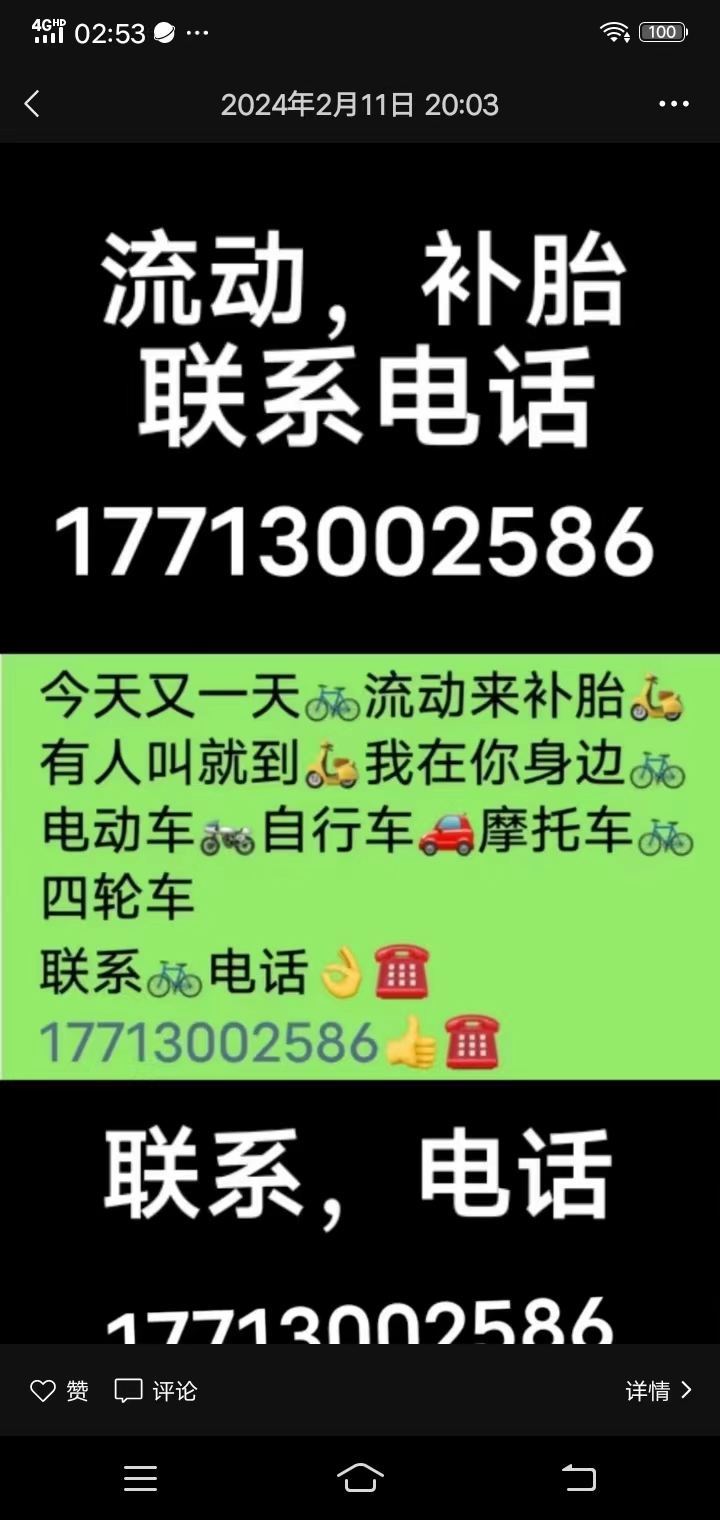Open recent apps from navigation bar
Screen dimensions: 720x1520
pyautogui.click(x=140, y=1478)
